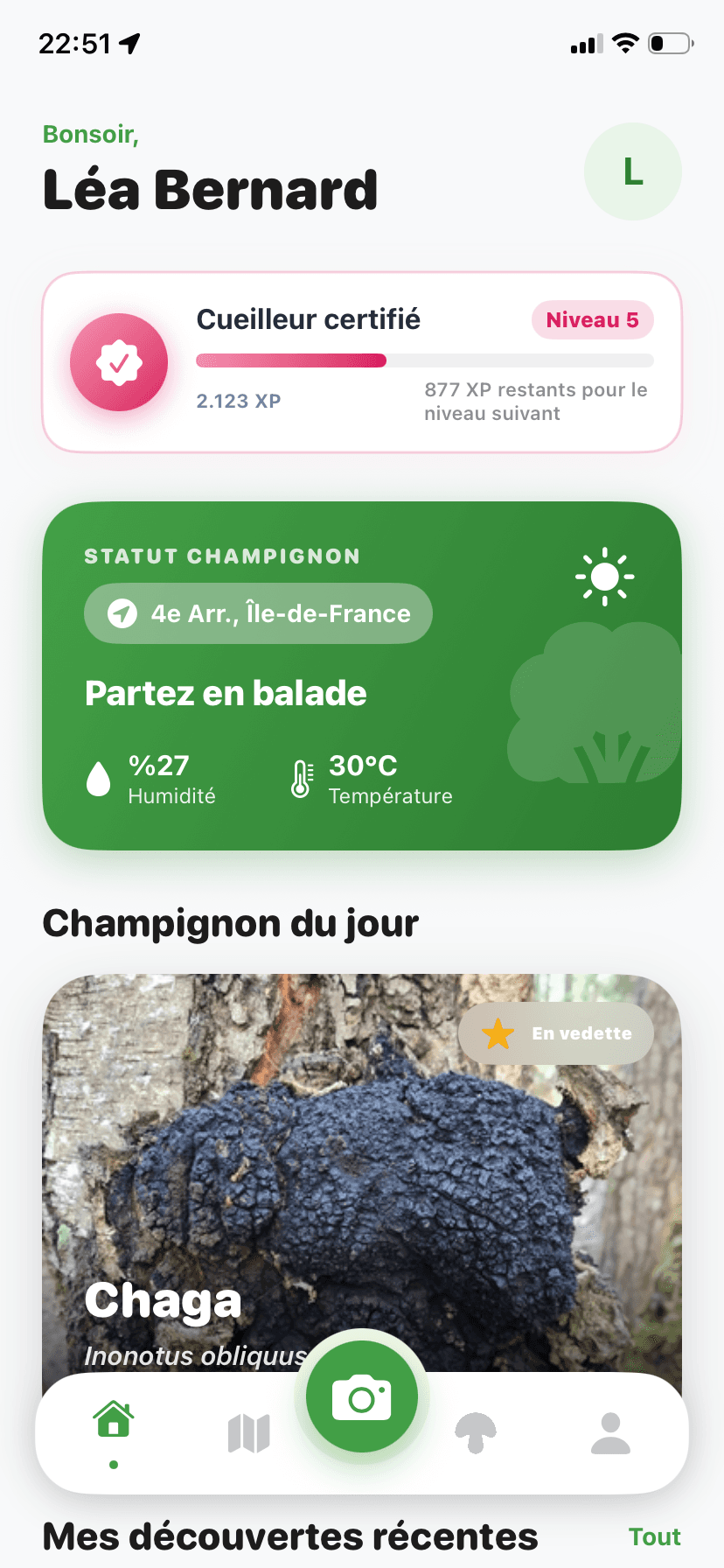Launch the camera scan button
The width and height of the screenshot is (724, 1568).
[362, 1396]
